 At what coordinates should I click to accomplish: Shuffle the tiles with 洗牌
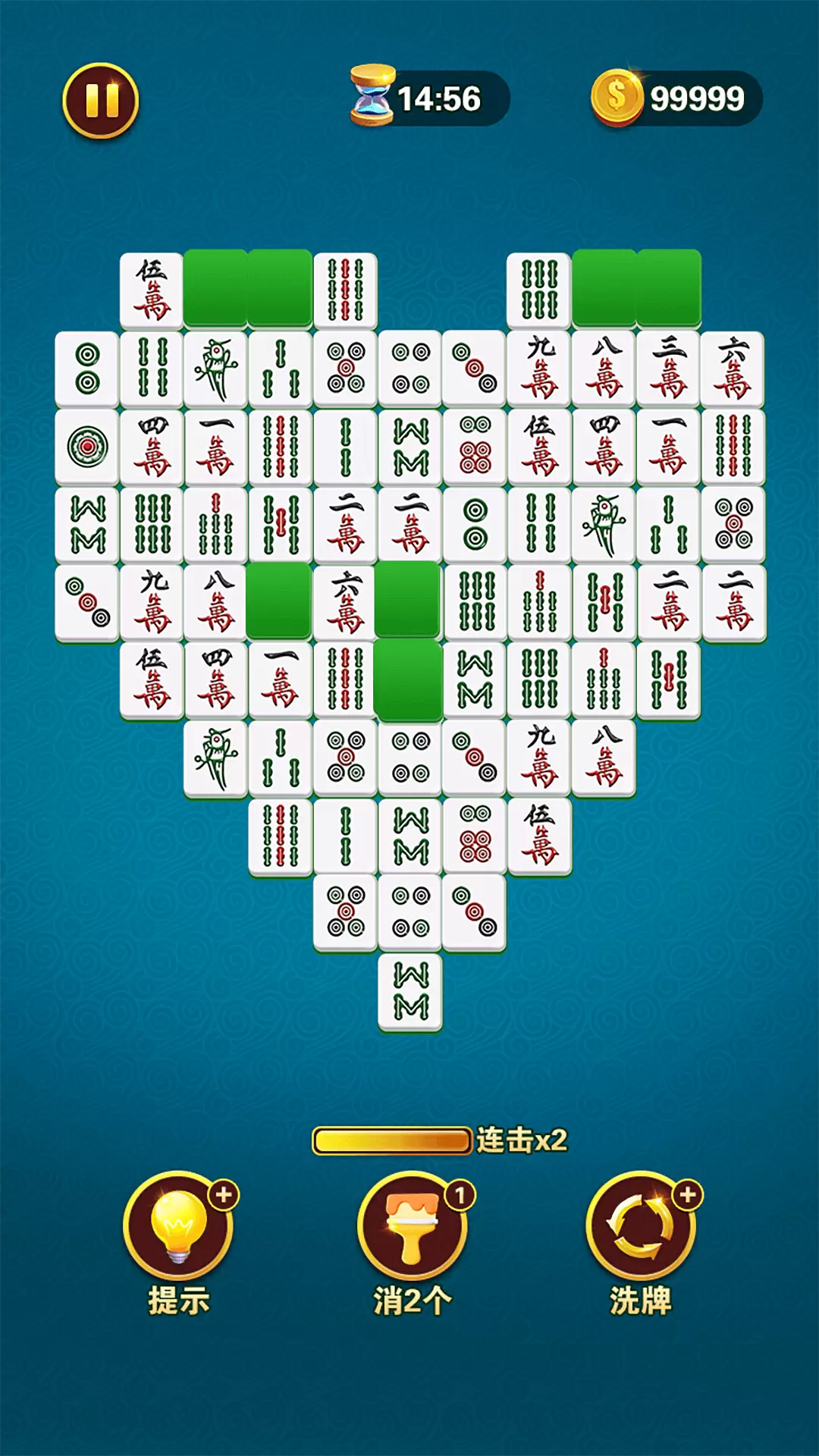642,1226
